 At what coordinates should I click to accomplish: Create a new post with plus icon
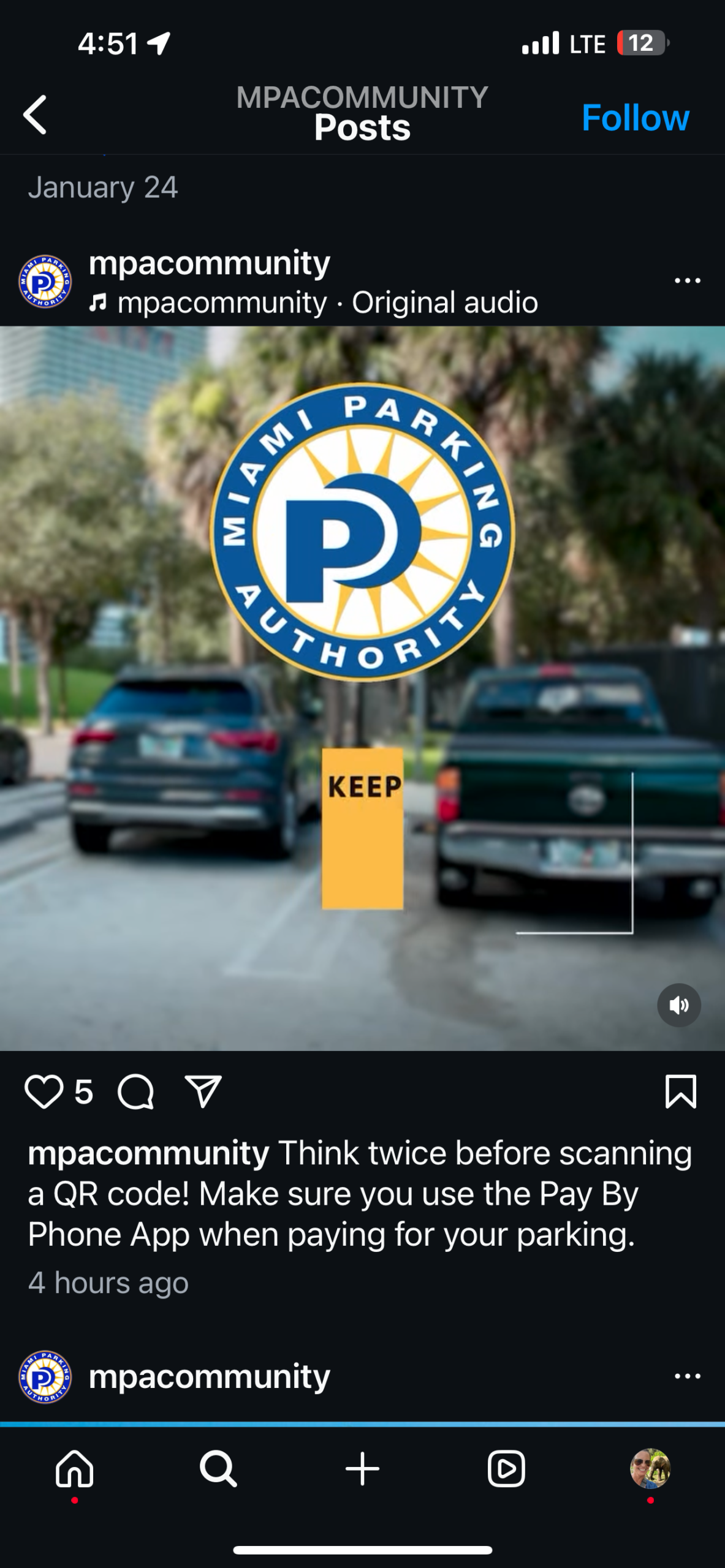pos(362,1469)
